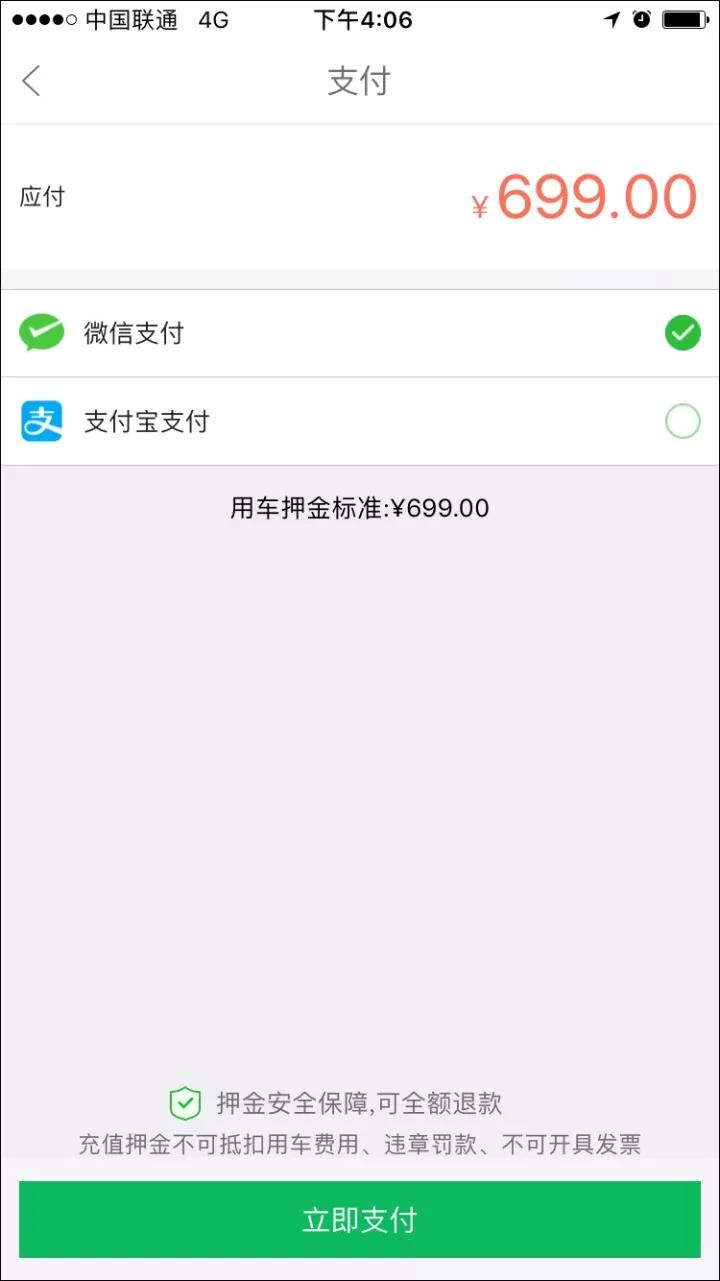This screenshot has width=720, height=1281.
Task: Click the 用车押金标准 deposit standard text
Action: pos(360,508)
